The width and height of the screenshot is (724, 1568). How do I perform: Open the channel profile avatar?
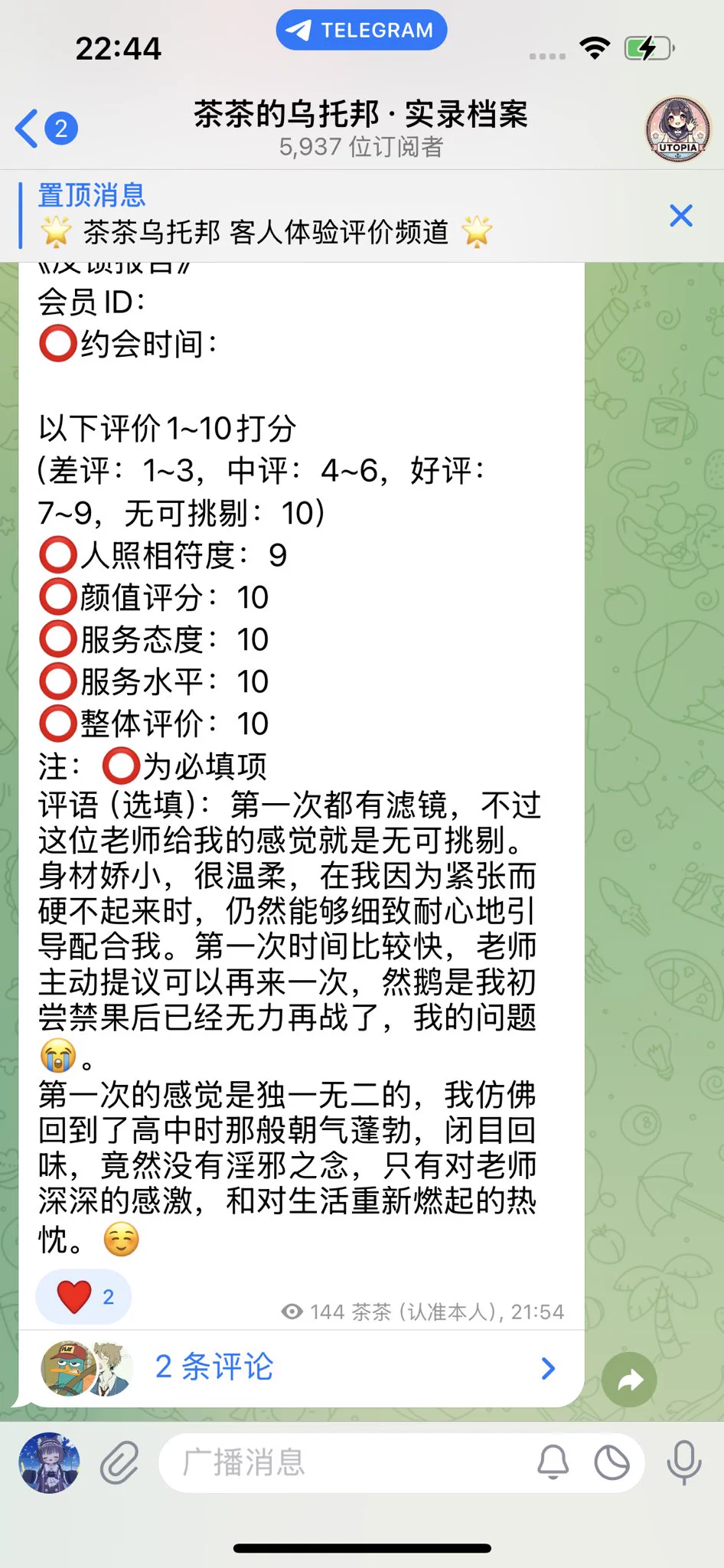[x=678, y=128]
